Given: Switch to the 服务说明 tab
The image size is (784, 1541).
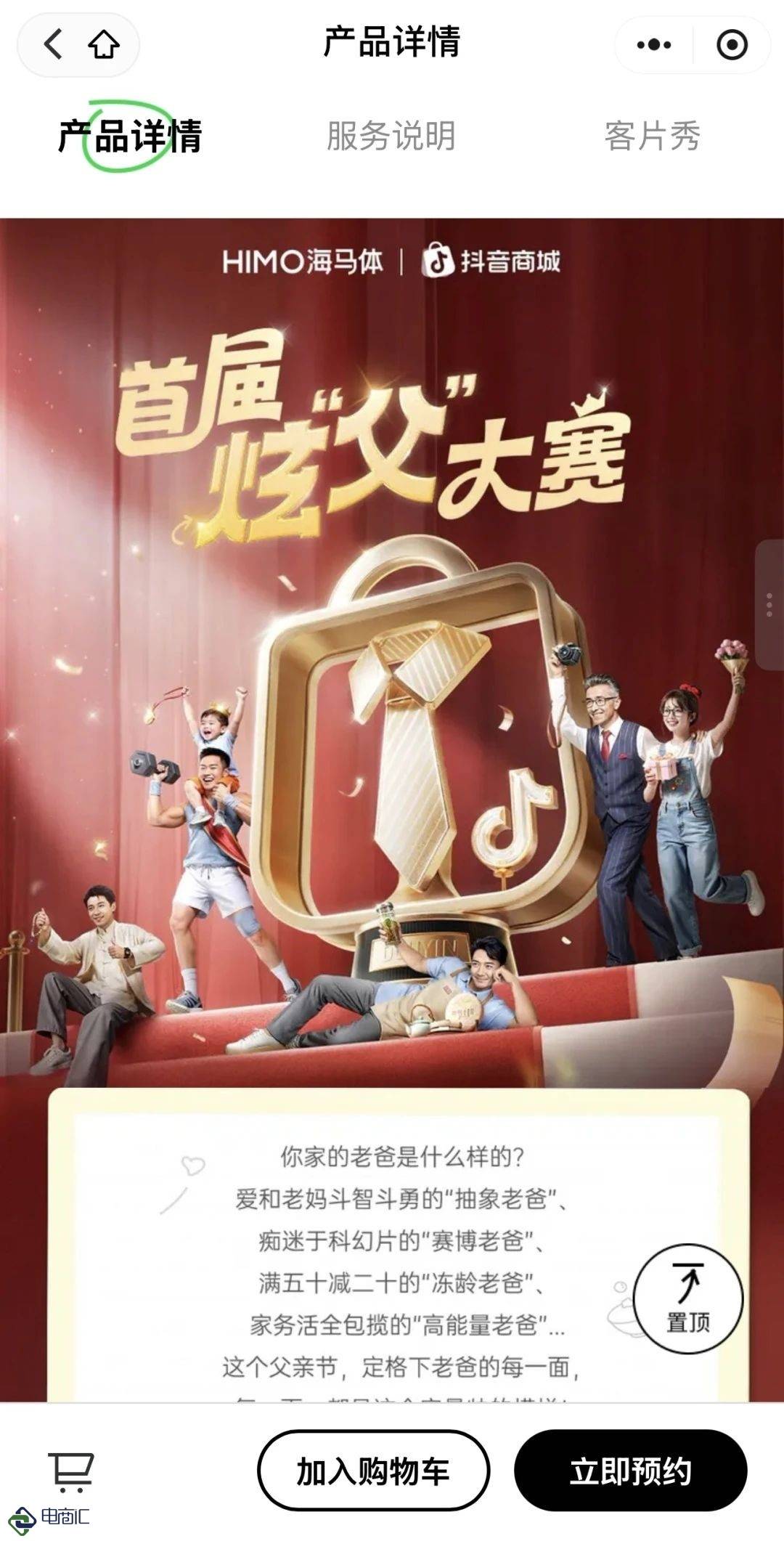Looking at the screenshot, I should click(391, 136).
